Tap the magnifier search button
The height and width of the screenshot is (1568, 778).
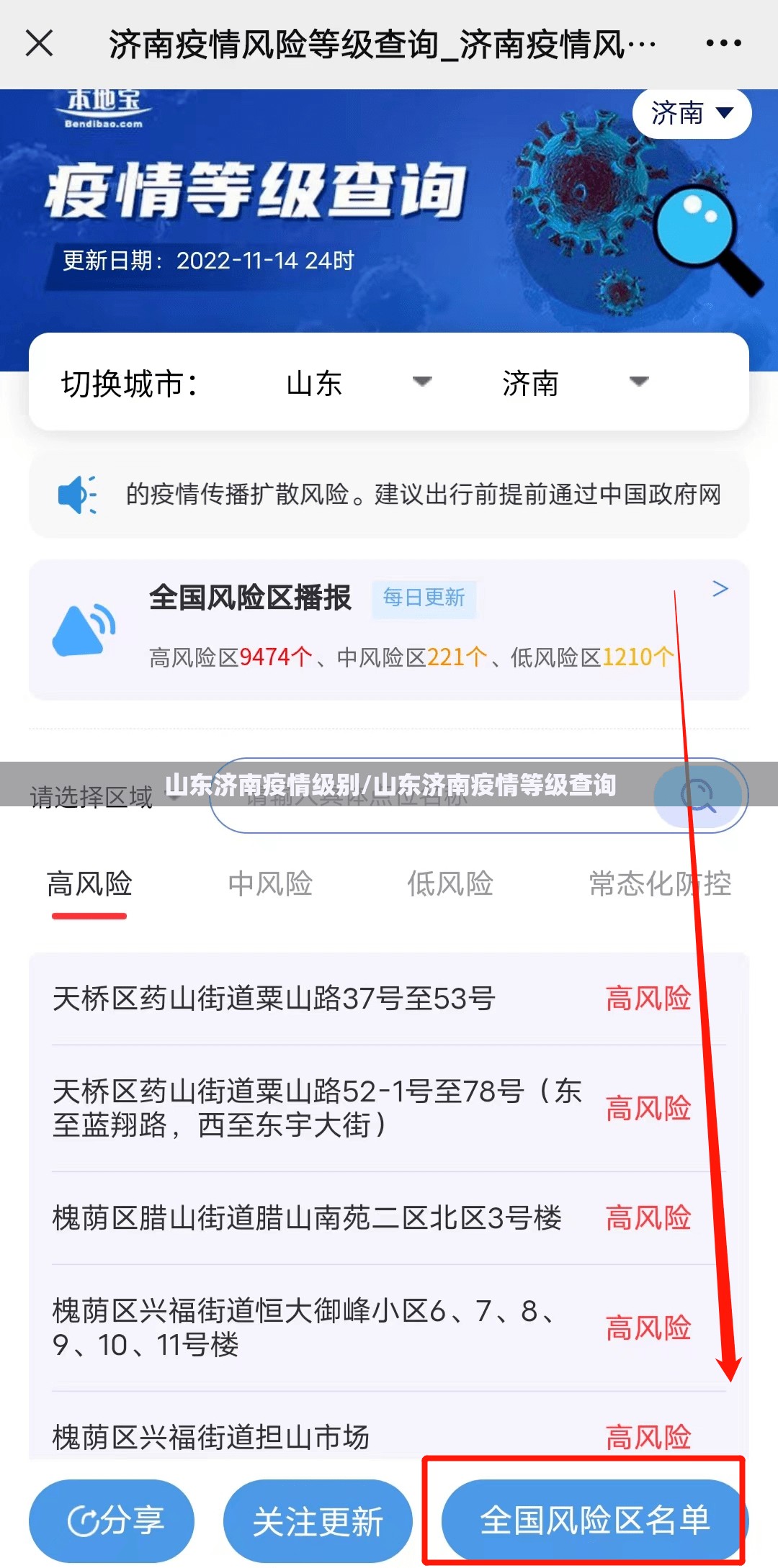tap(698, 796)
